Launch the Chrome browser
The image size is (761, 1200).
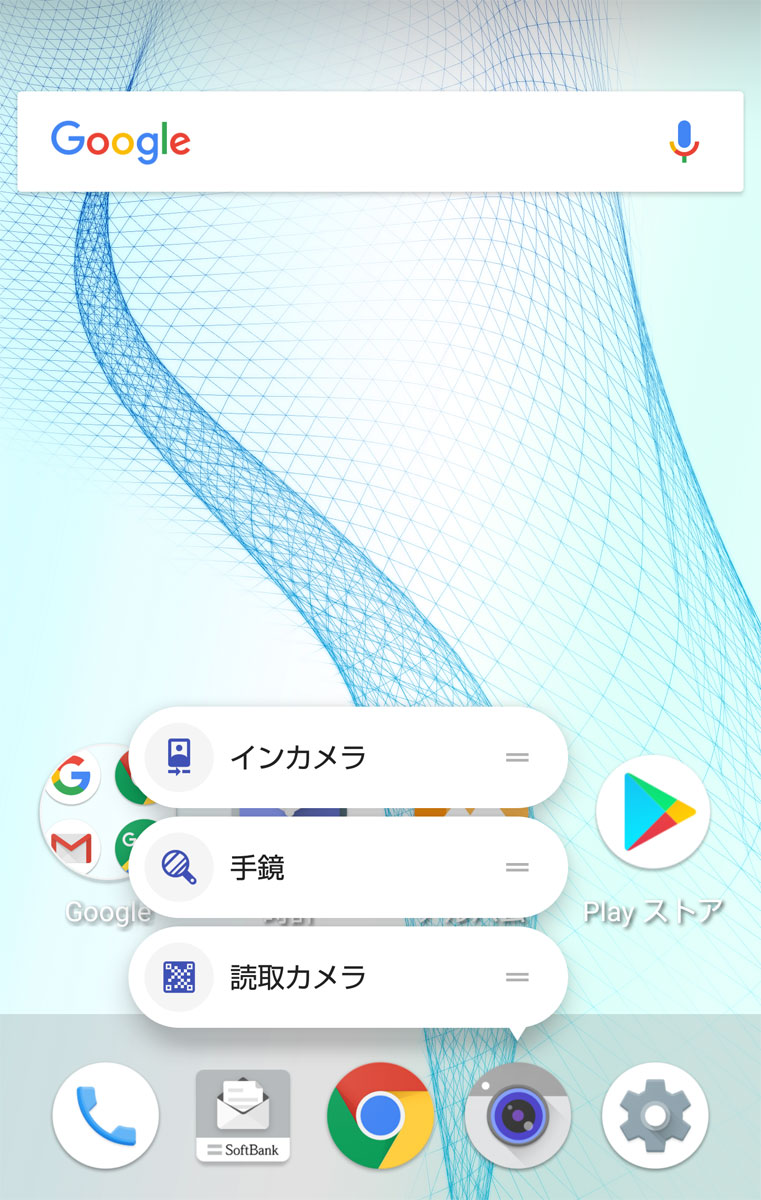coord(380,1115)
